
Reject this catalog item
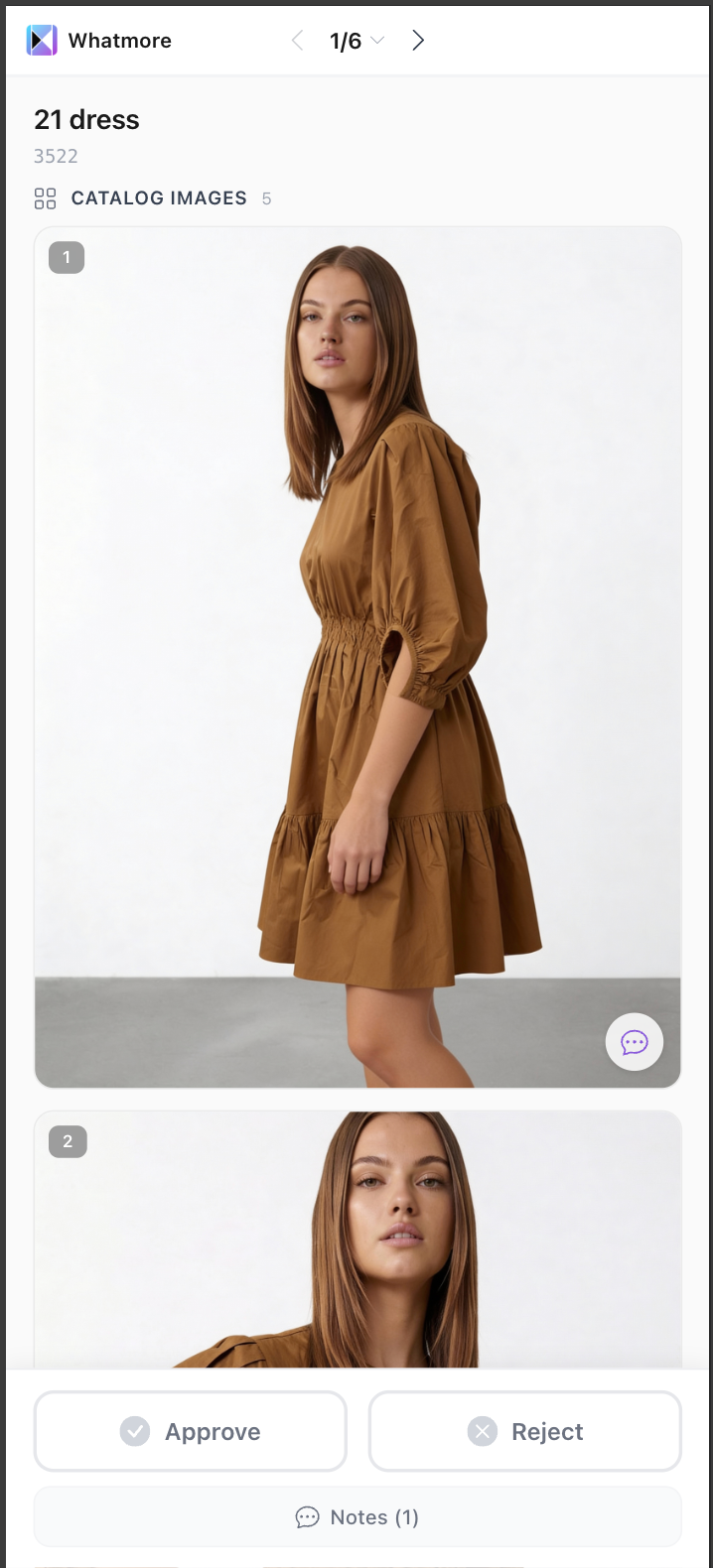[524, 1431]
